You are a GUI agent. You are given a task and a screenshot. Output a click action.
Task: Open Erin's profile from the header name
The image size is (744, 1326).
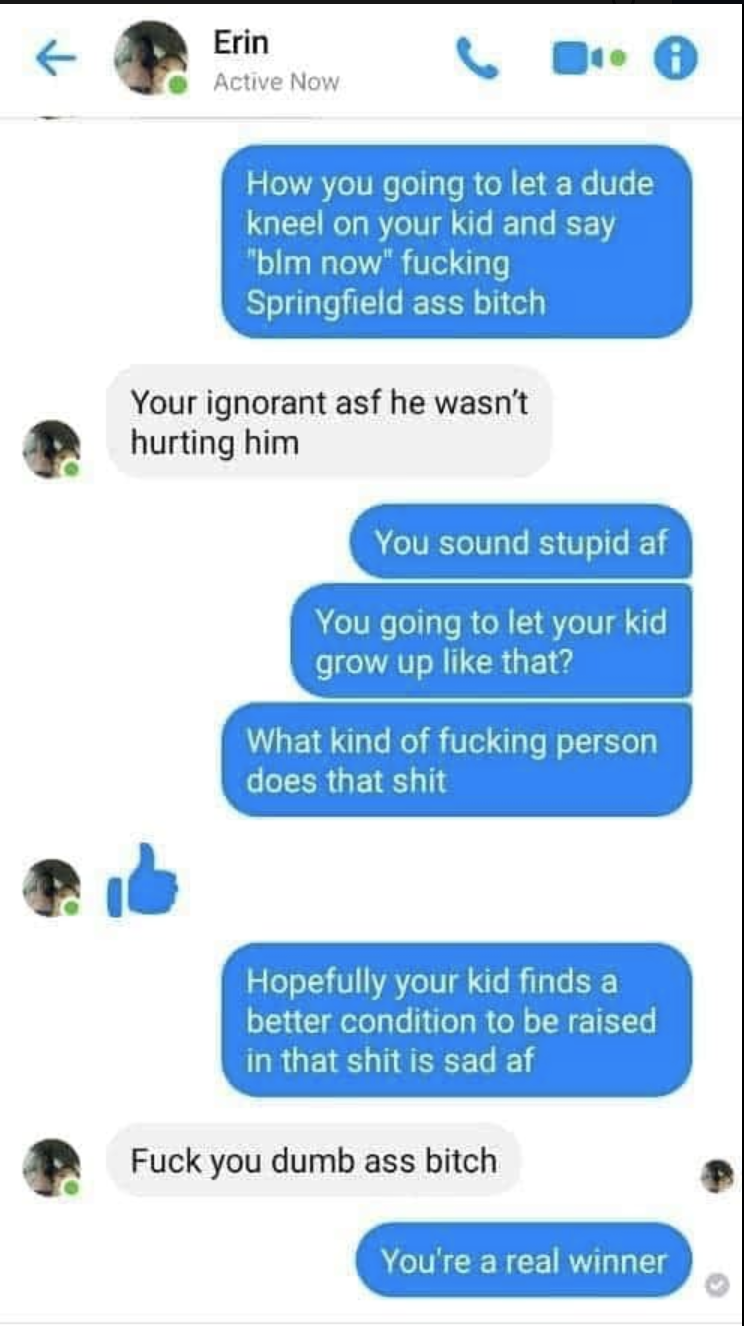(x=242, y=43)
